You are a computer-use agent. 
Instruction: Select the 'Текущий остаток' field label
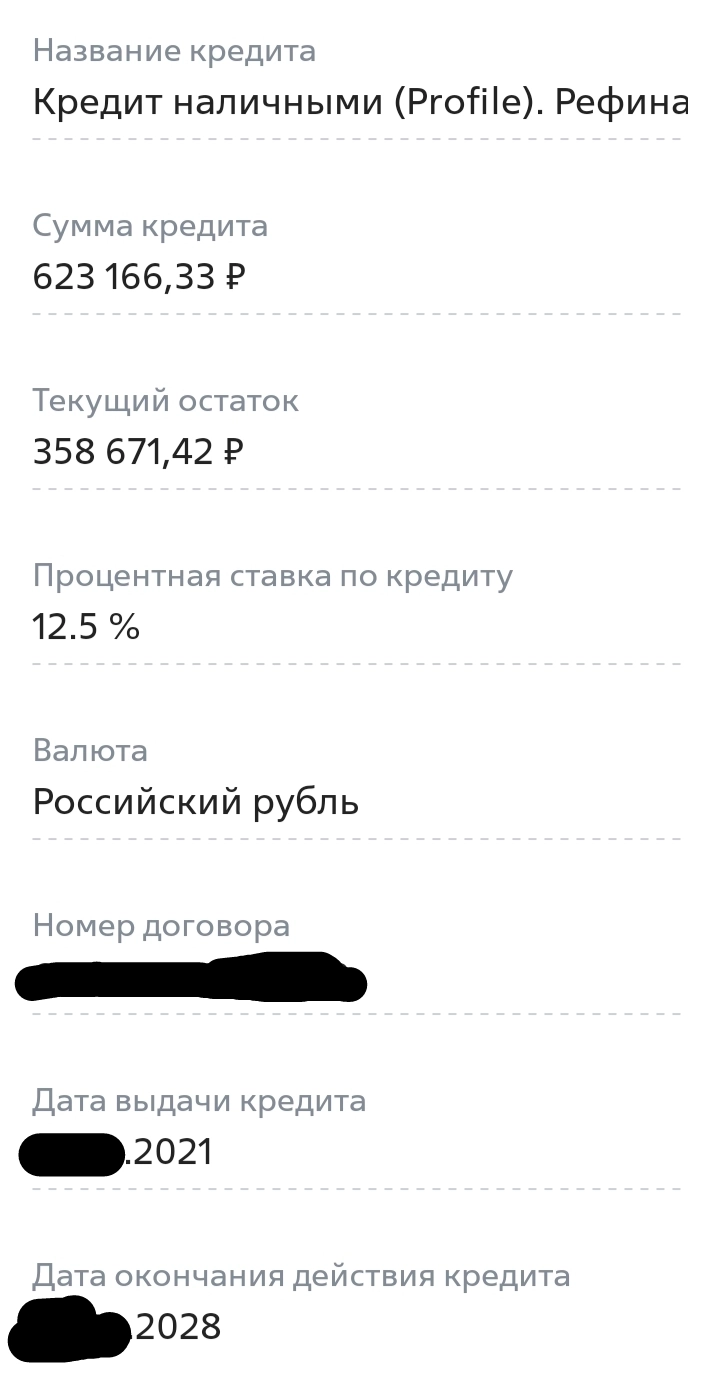pos(165,400)
